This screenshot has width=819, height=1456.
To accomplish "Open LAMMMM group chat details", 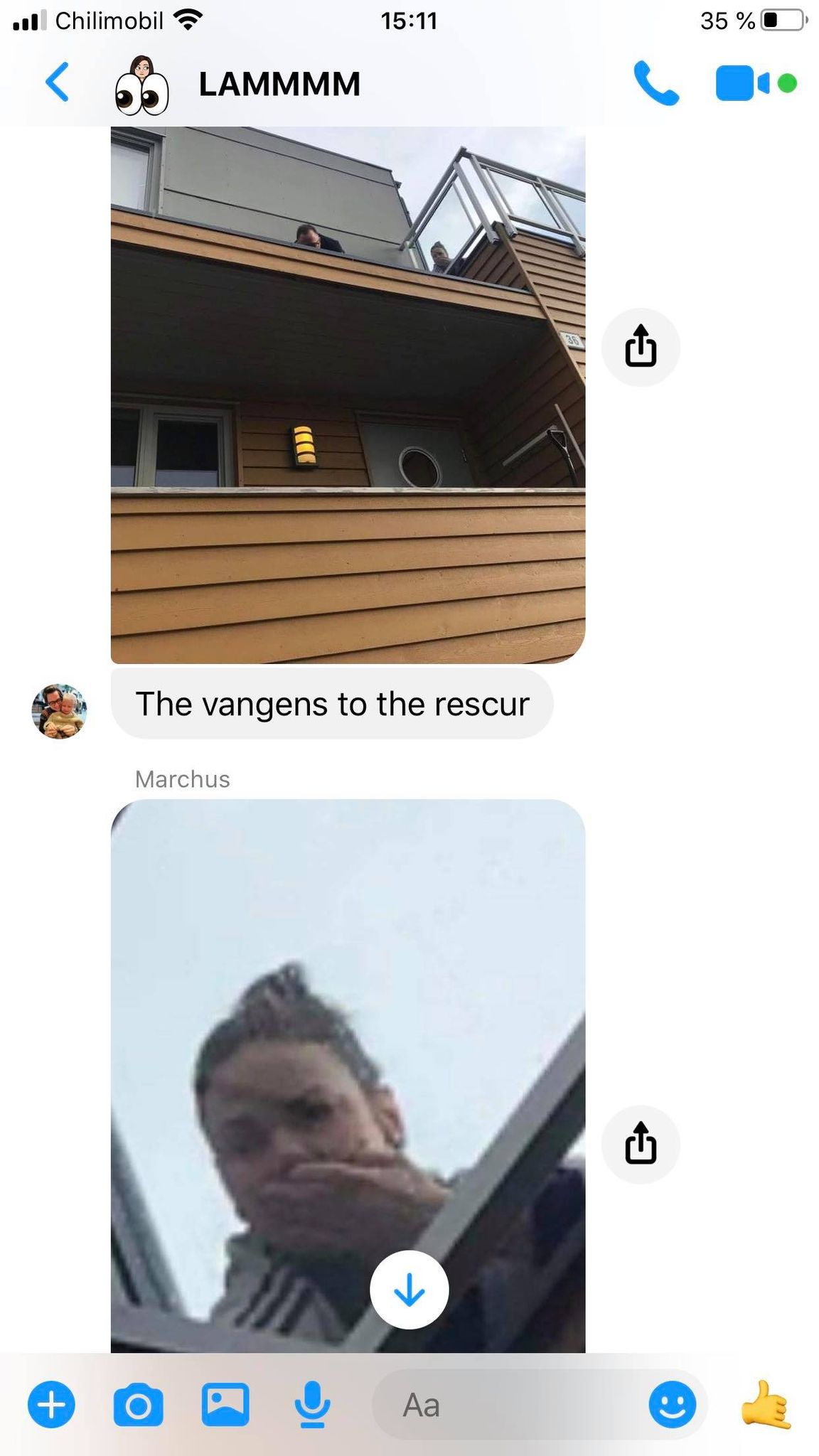I will [x=279, y=84].
